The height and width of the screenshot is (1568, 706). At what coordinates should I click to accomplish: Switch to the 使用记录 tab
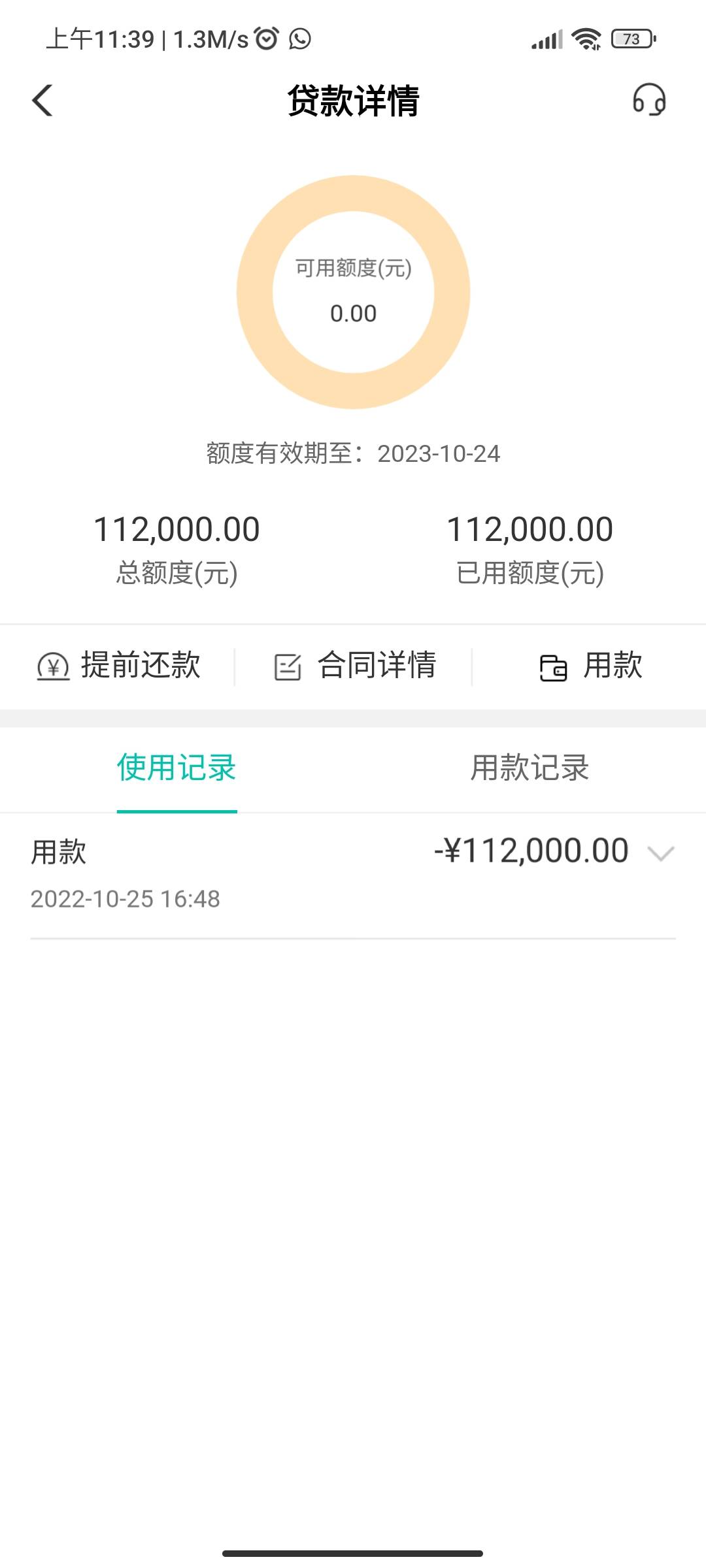[176, 768]
